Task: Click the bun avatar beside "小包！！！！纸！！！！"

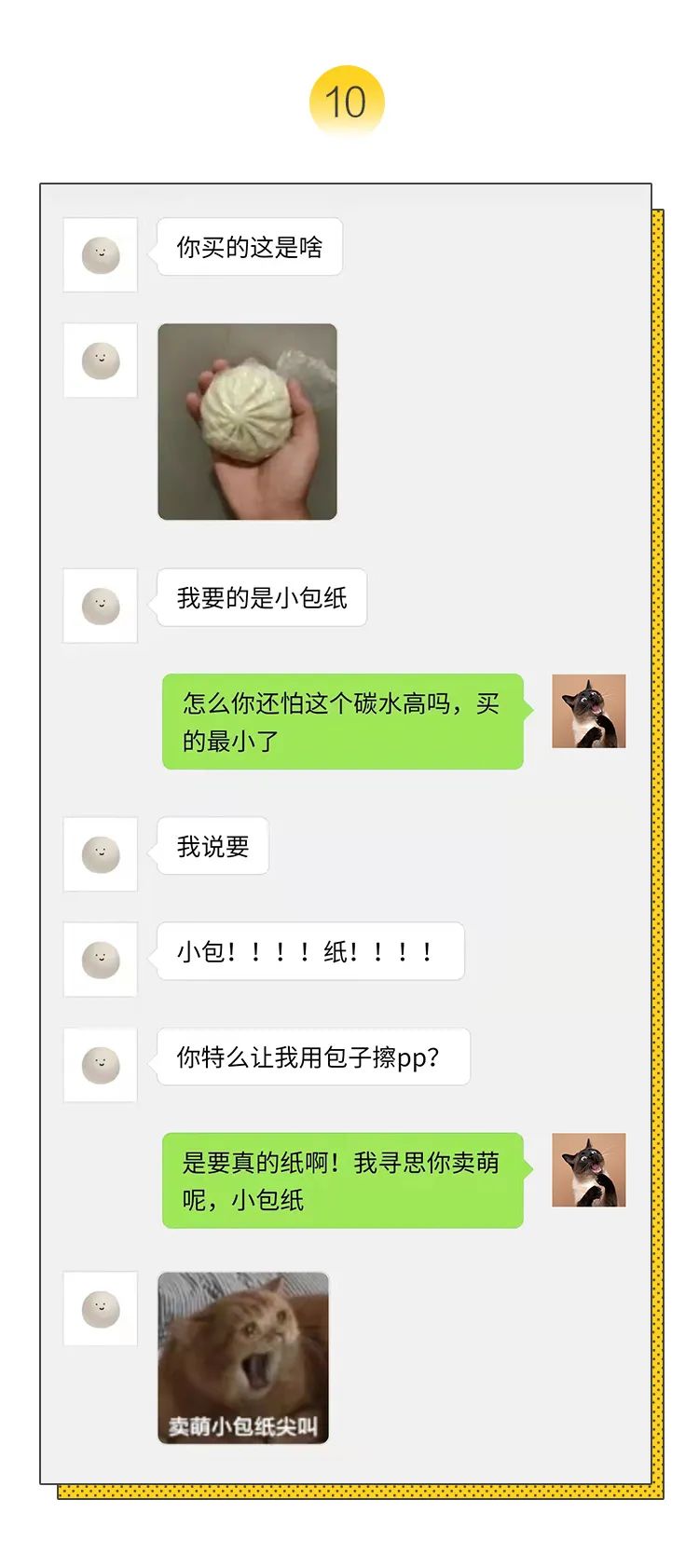Action: [x=100, y=960]
